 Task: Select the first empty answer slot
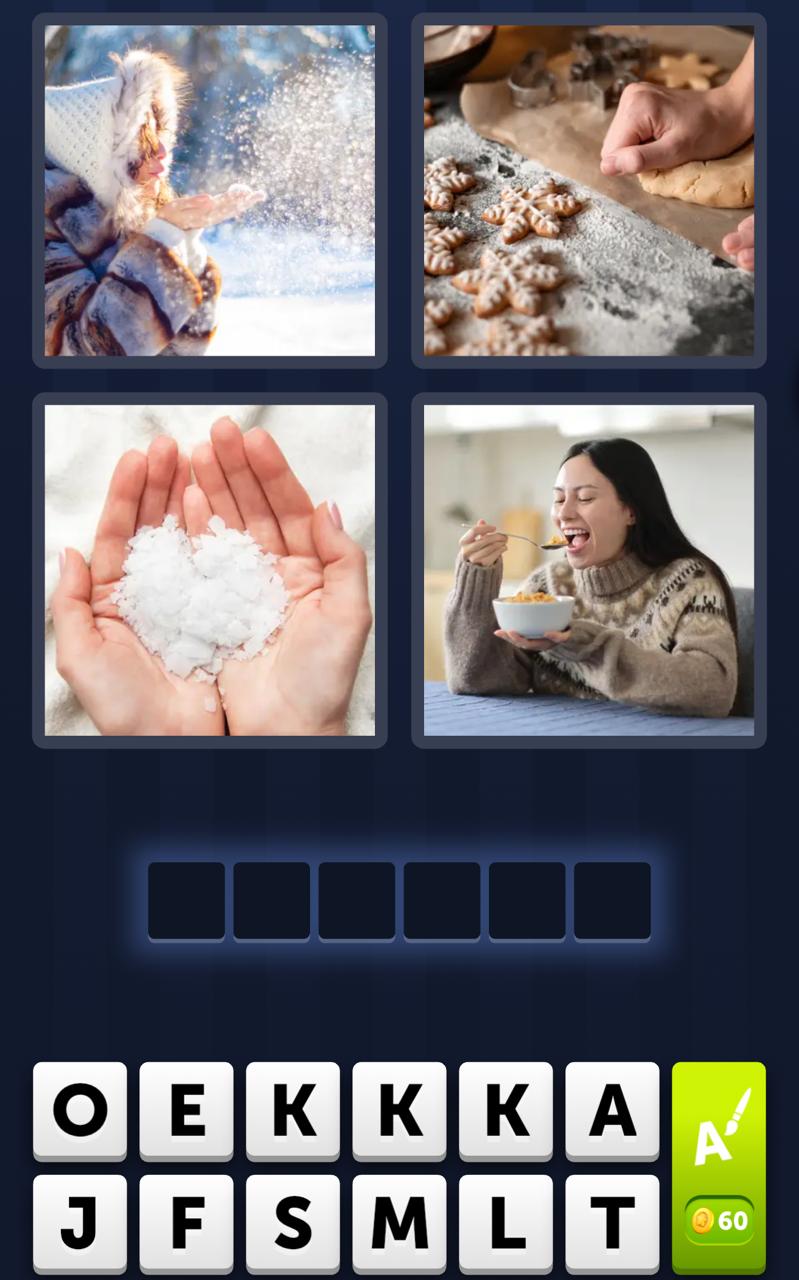[x=186, y=900]
